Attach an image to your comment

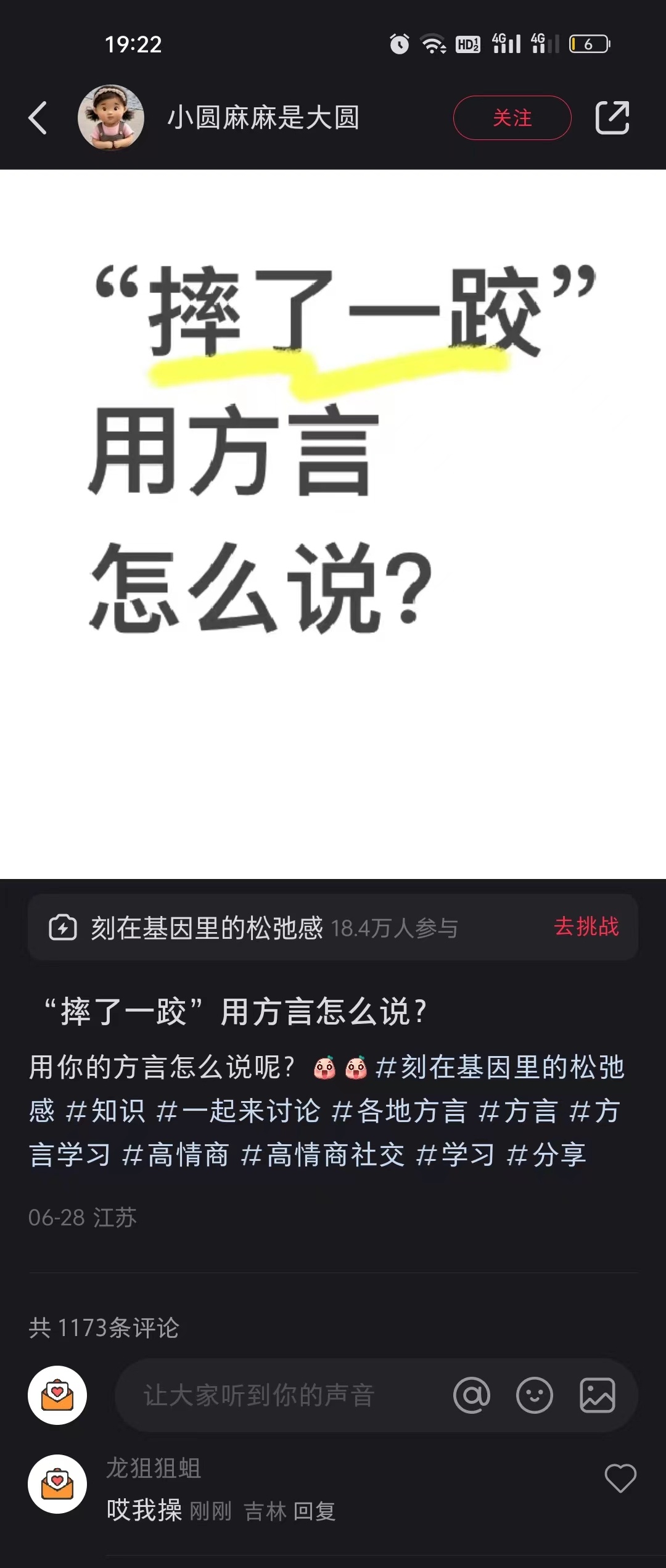(x=597, y=1395)
